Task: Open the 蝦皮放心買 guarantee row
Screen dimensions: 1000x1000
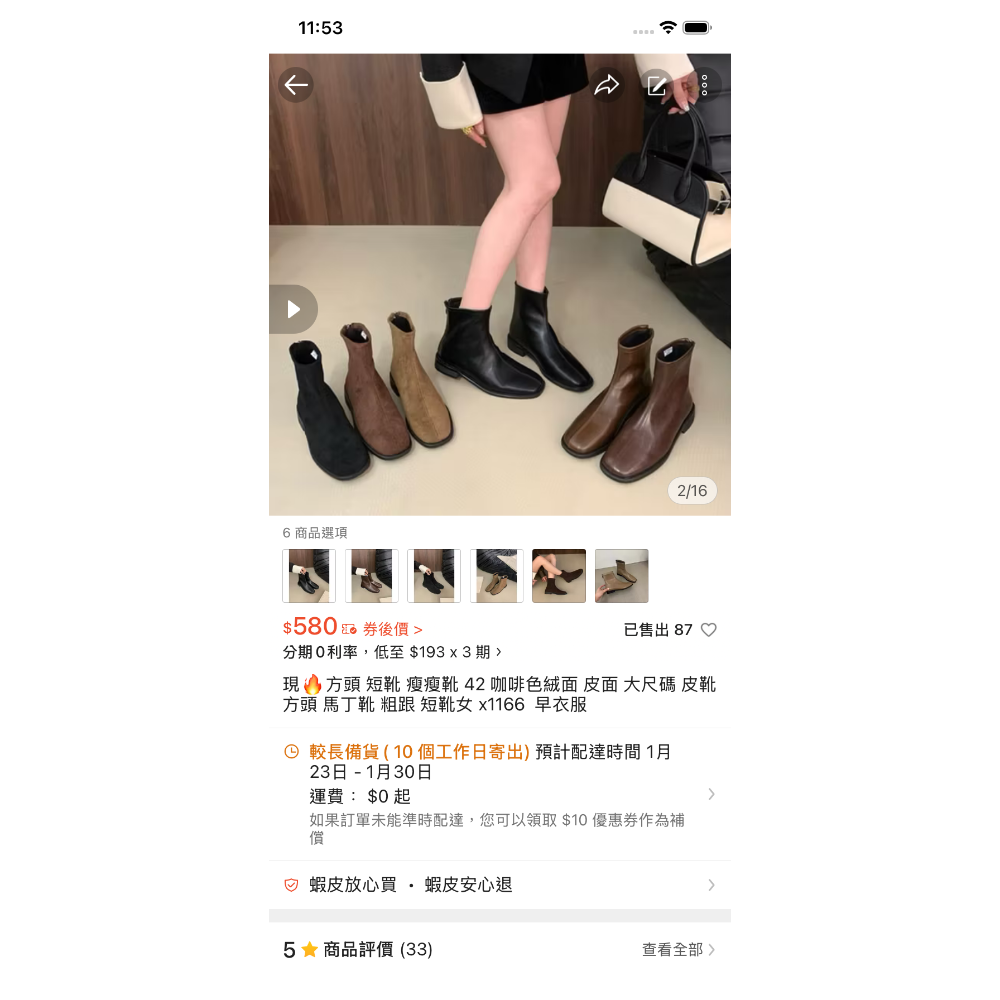Action: (x=500, y=885)
